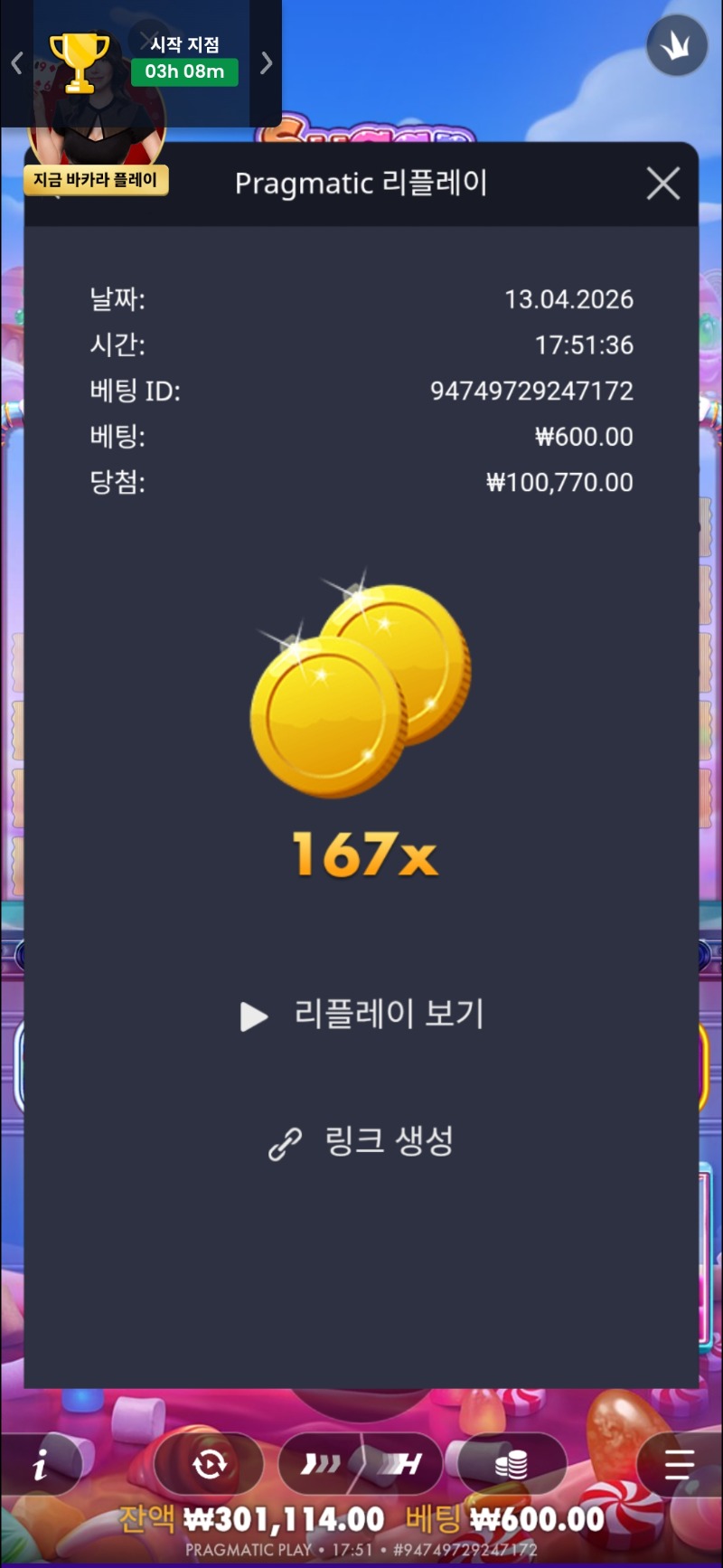
Task: Show previous tournament banner arrow
Action: click(16, 62)
